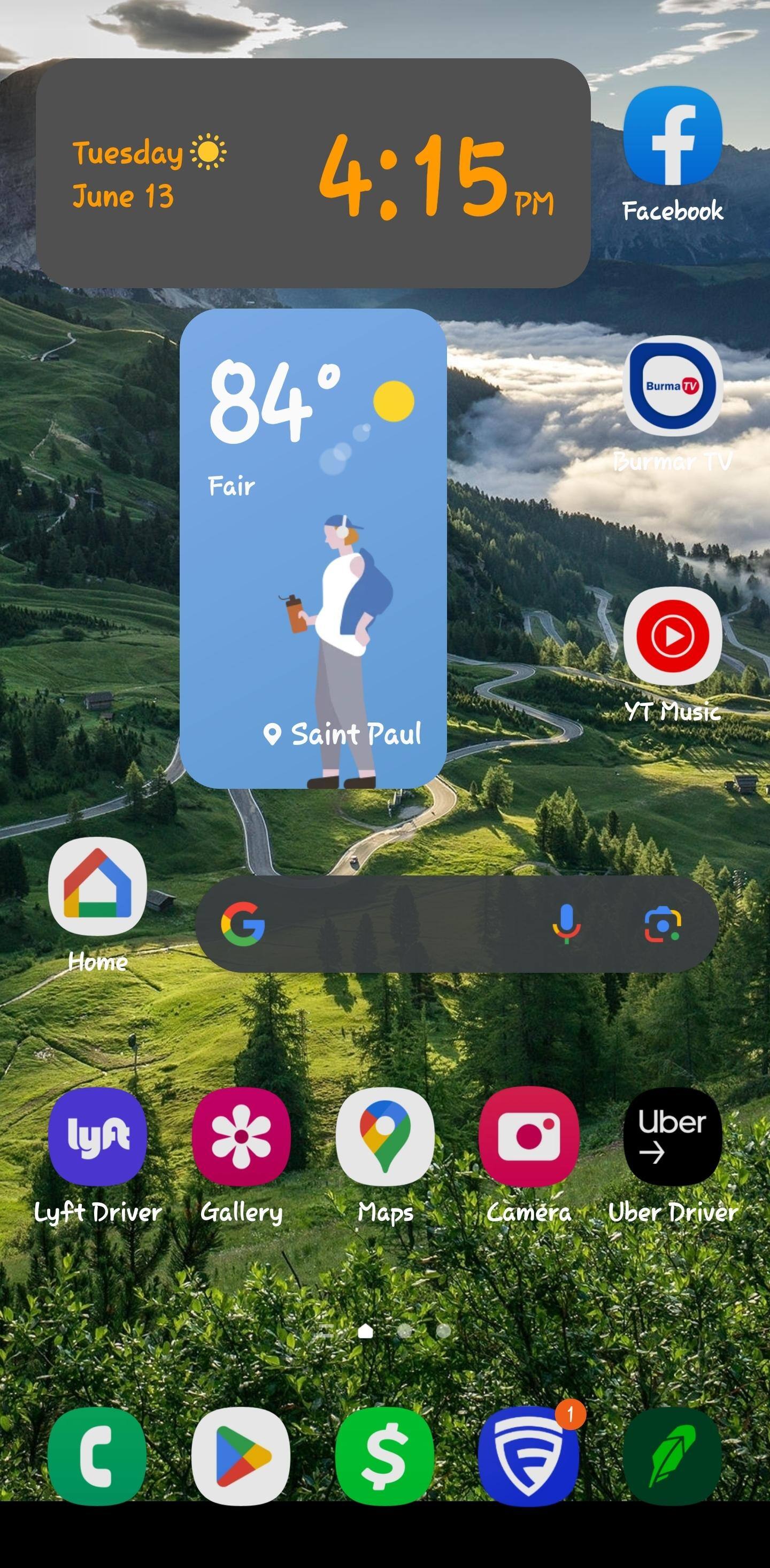Open the Google Home app

[97, 886]
